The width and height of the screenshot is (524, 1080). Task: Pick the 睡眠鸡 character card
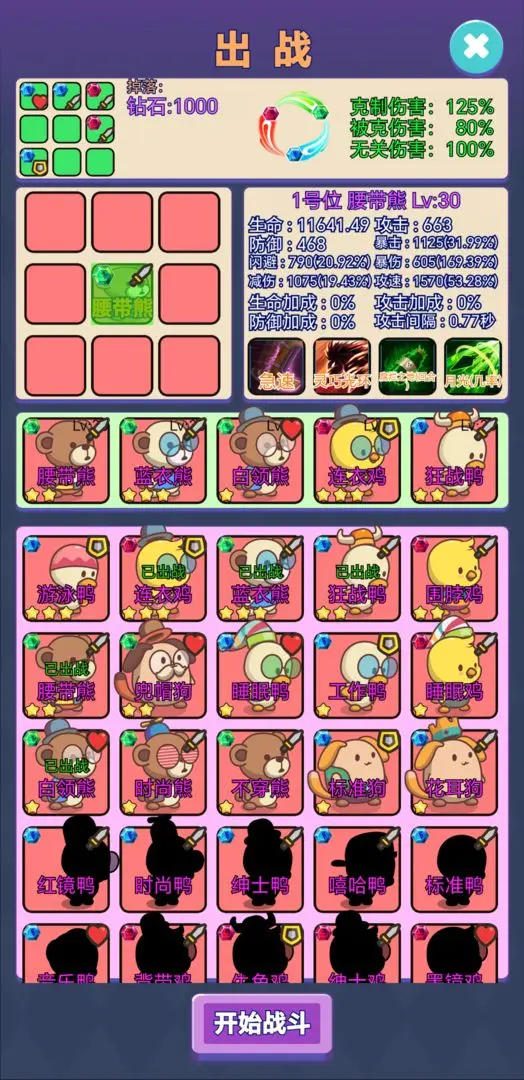pos(454,676)
